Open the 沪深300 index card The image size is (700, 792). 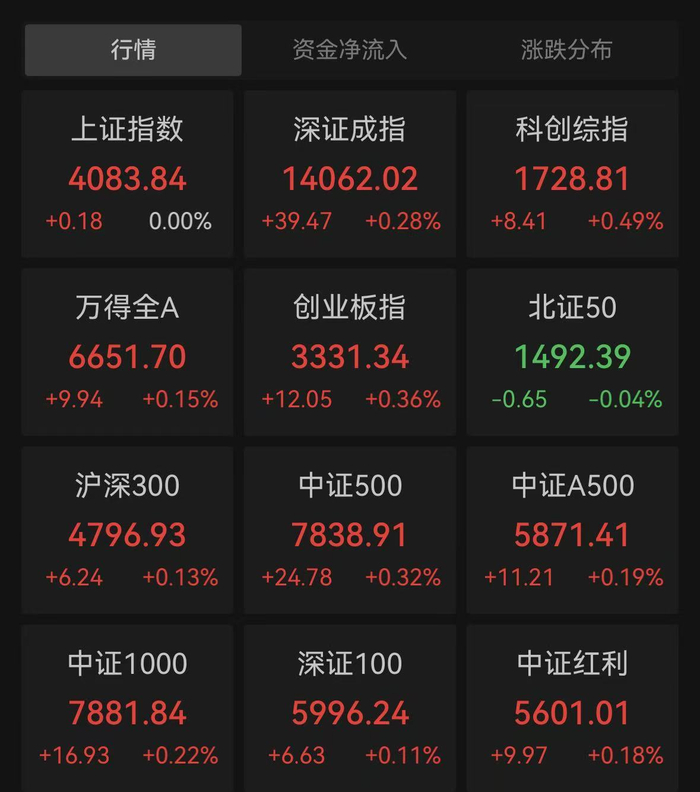(x=127, y=531)
